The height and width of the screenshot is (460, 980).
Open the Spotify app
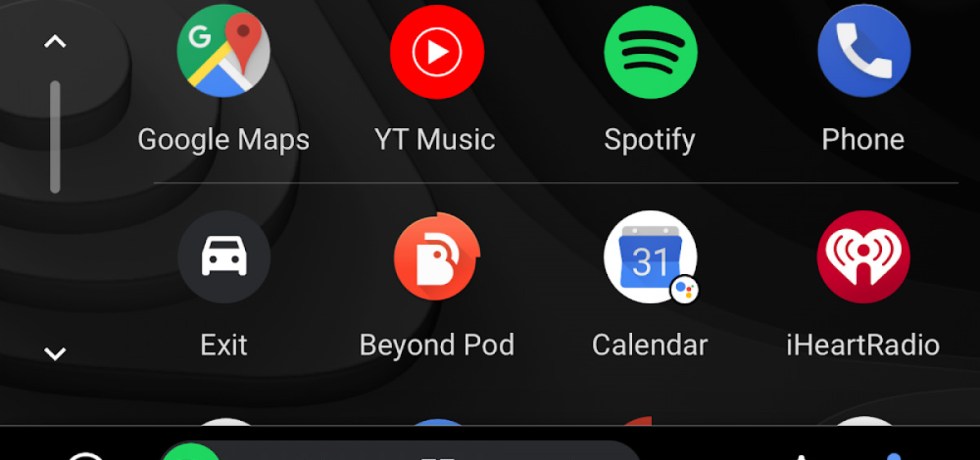650,52
